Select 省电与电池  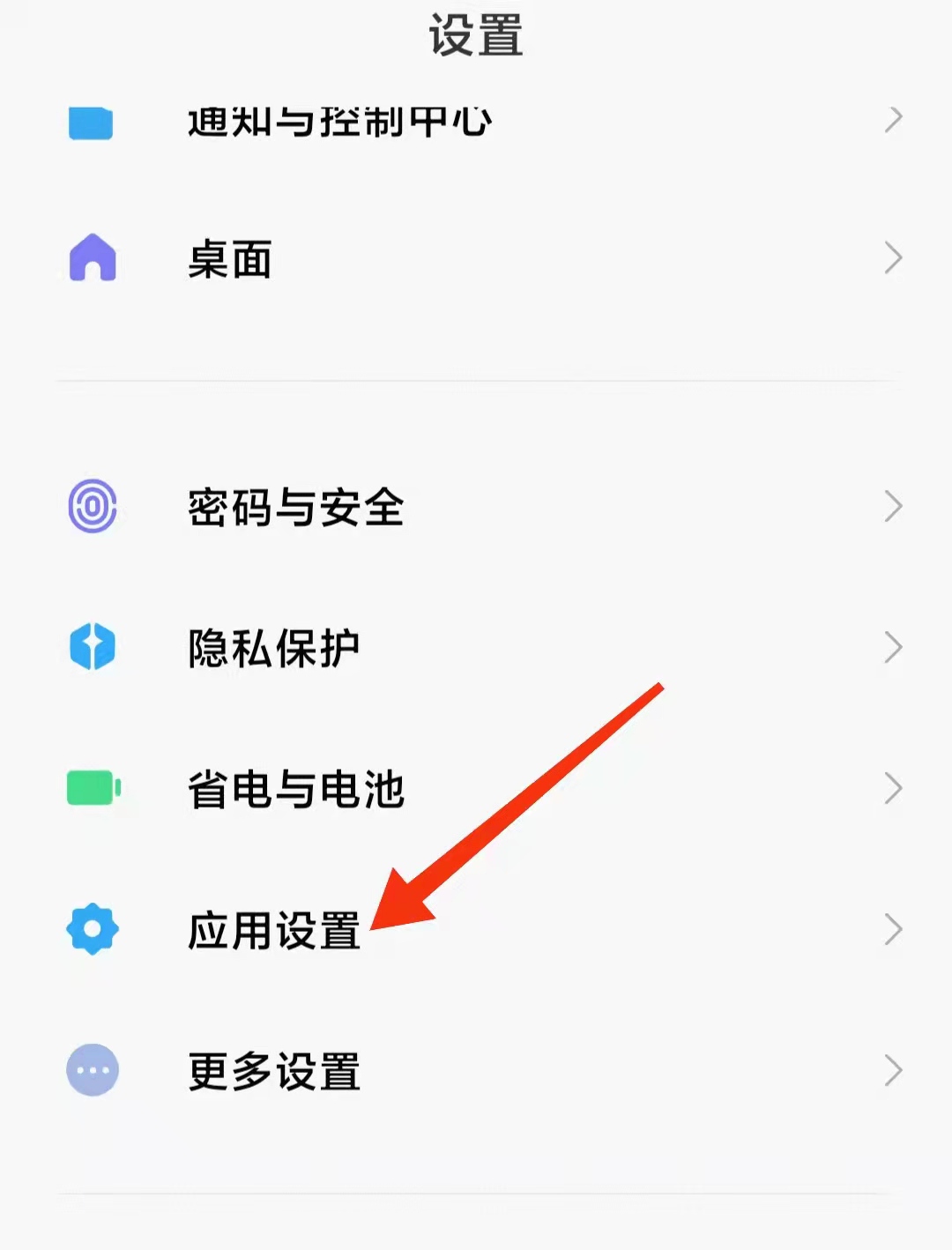(296, 789)
